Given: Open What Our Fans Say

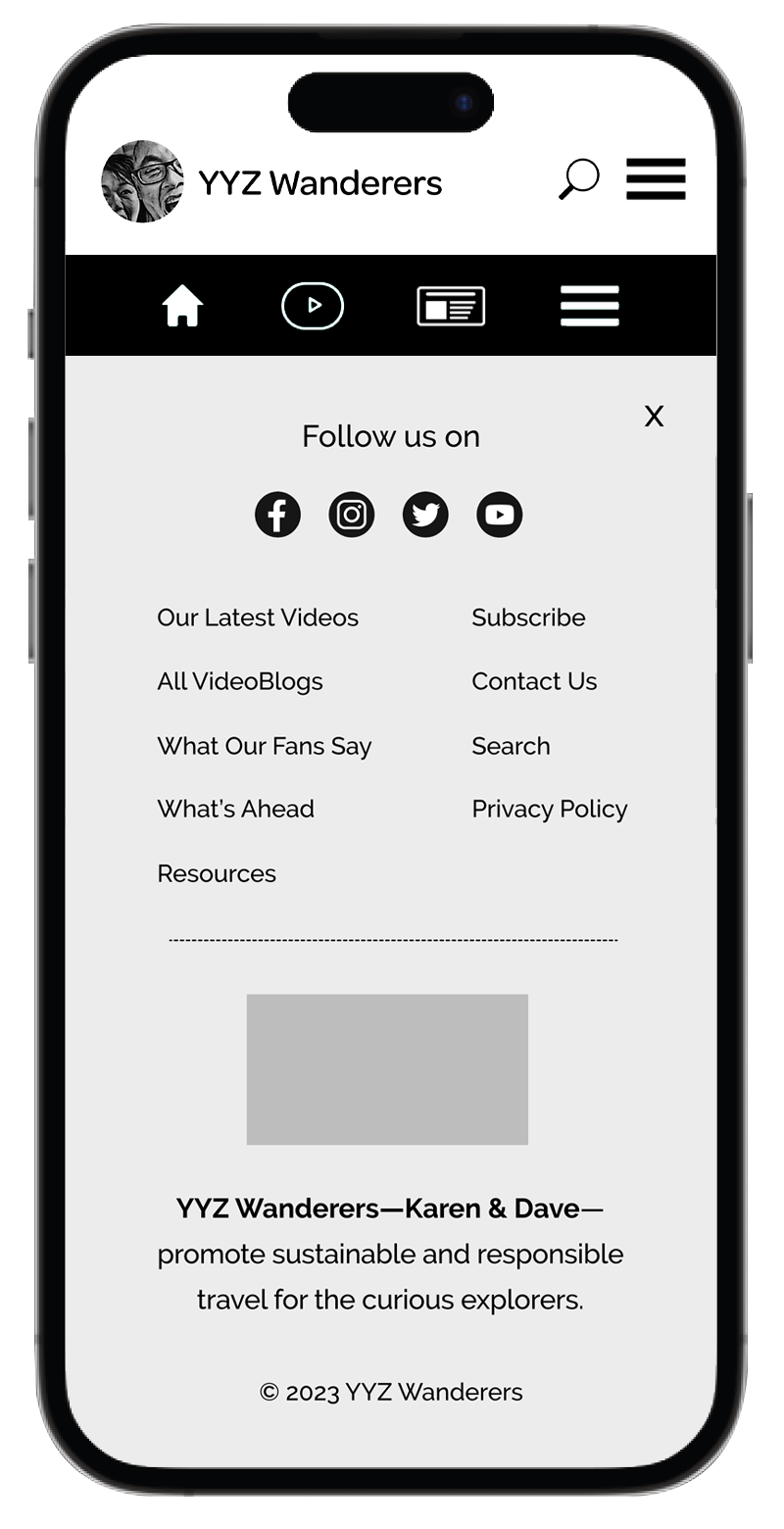Looking at the screenshot, I should (x=265, y=746).
